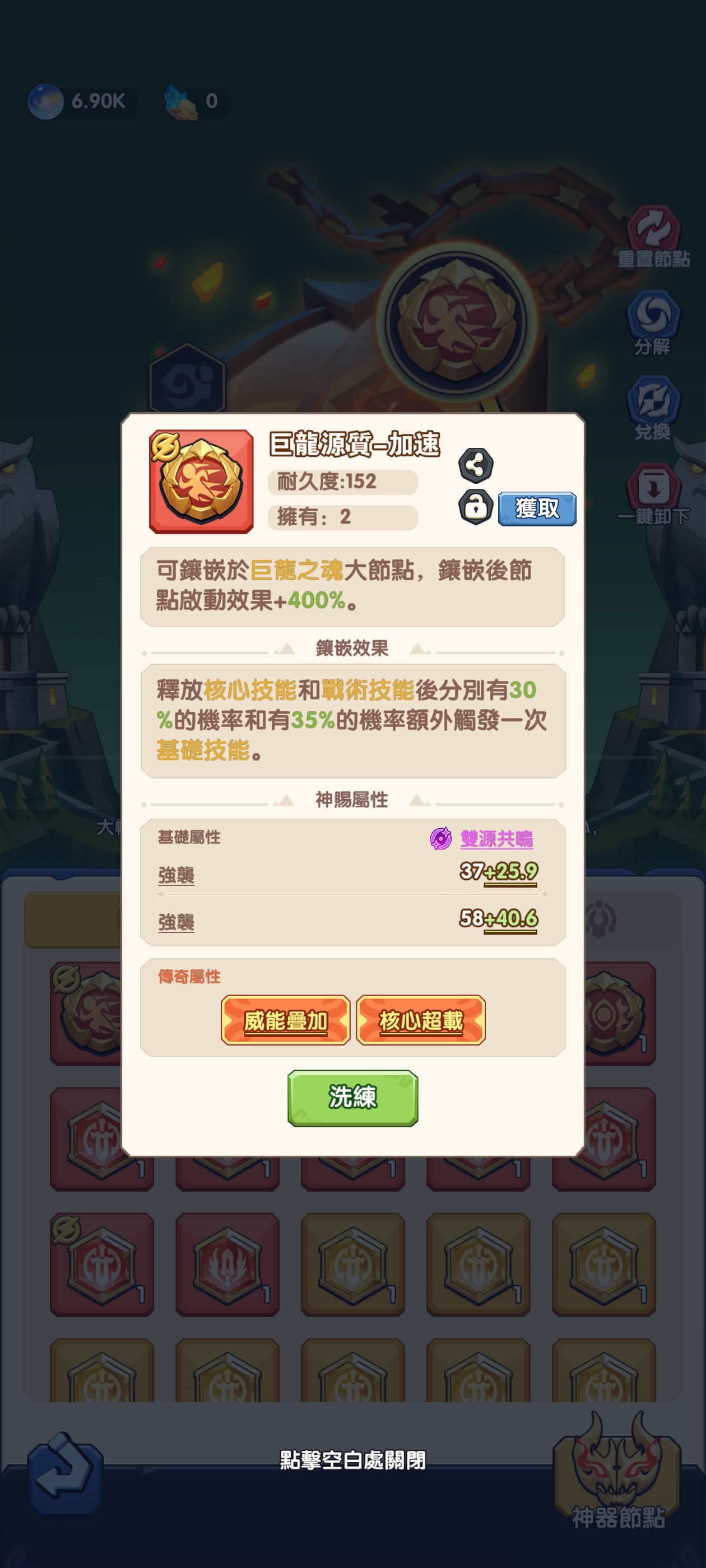Tap the first 強襲 attribute link
Viewport: 706px width, 1568px height.
click(x=176, y=875)
